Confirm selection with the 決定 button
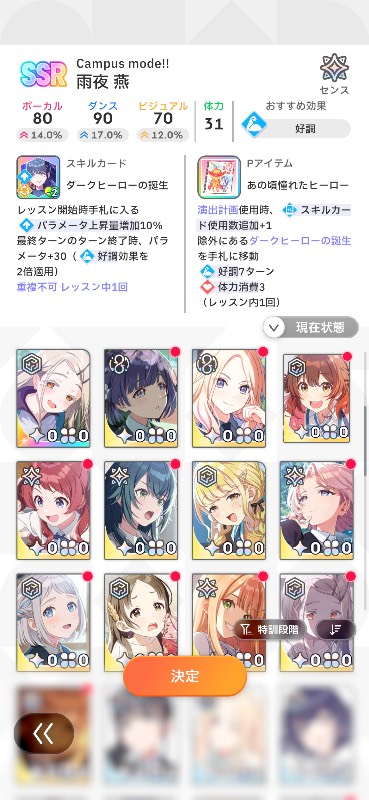 click(x=185, y=676)
